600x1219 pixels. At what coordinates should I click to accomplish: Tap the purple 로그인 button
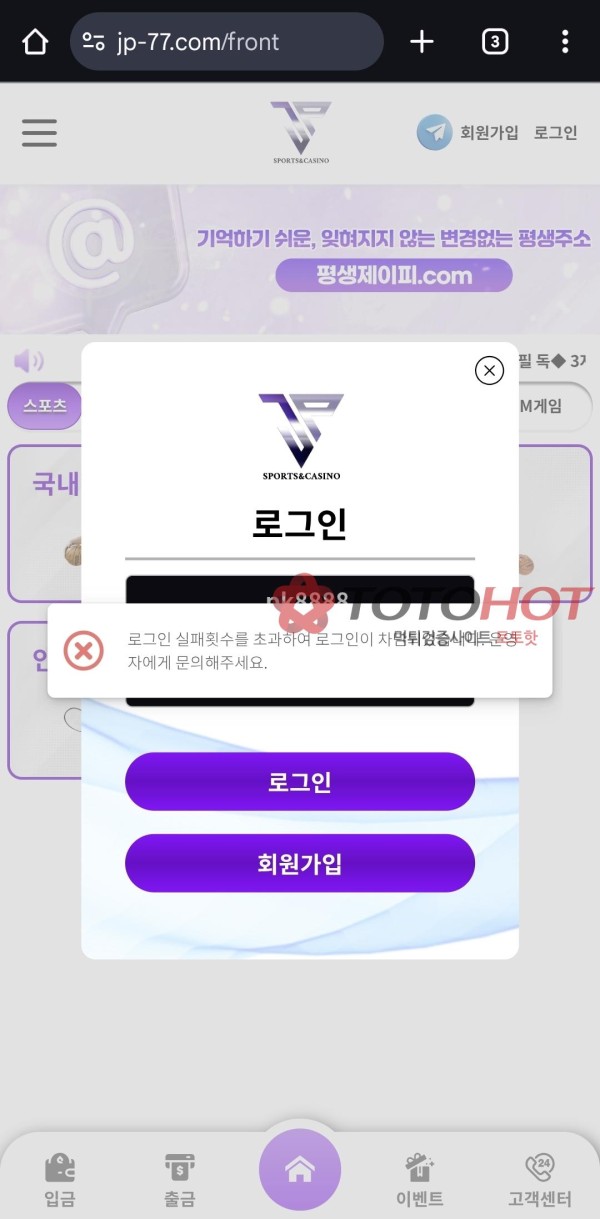pos(299,782)
